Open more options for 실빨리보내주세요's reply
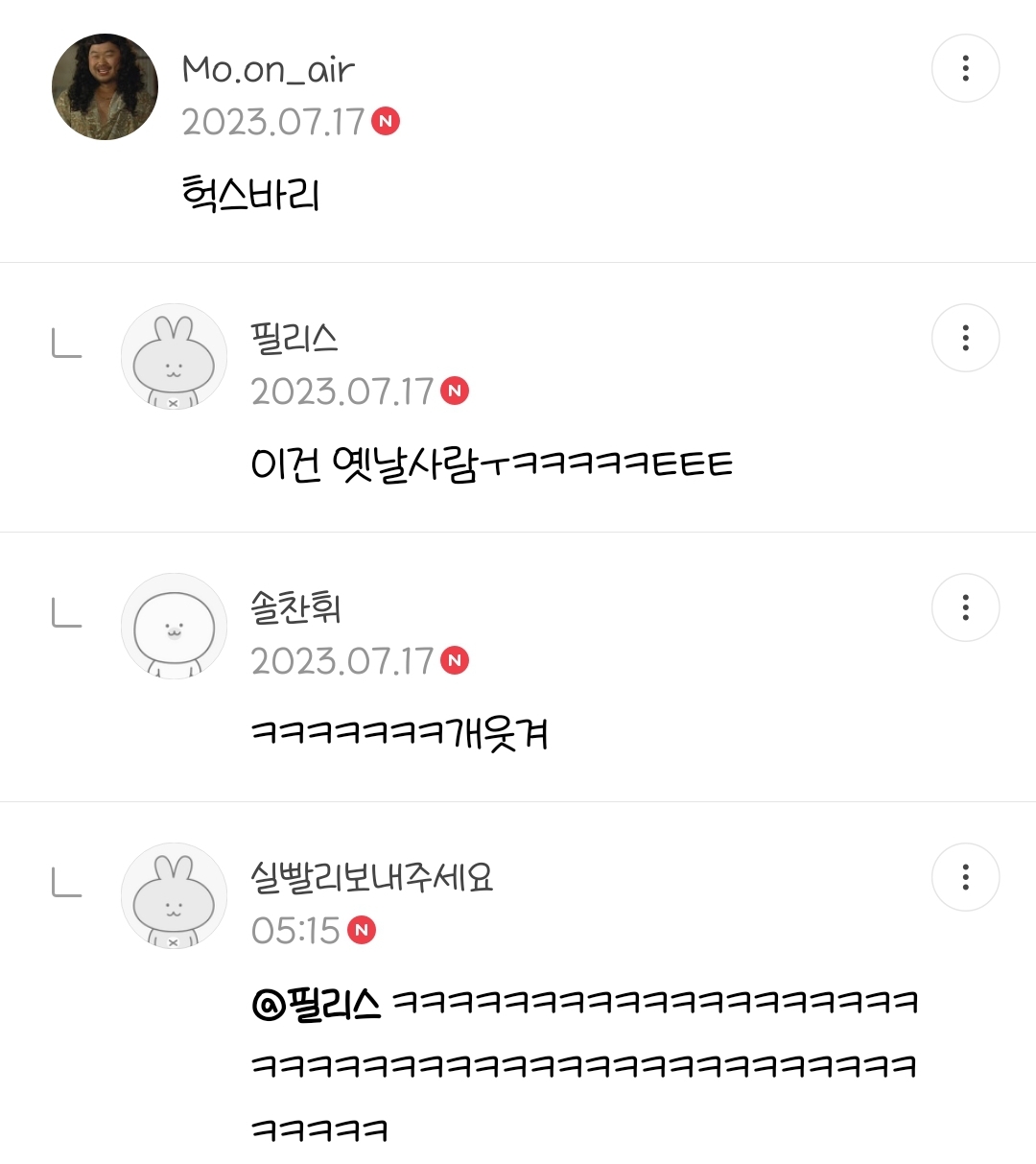Viewport: 1036px width, 1164px height. (965, 877)
